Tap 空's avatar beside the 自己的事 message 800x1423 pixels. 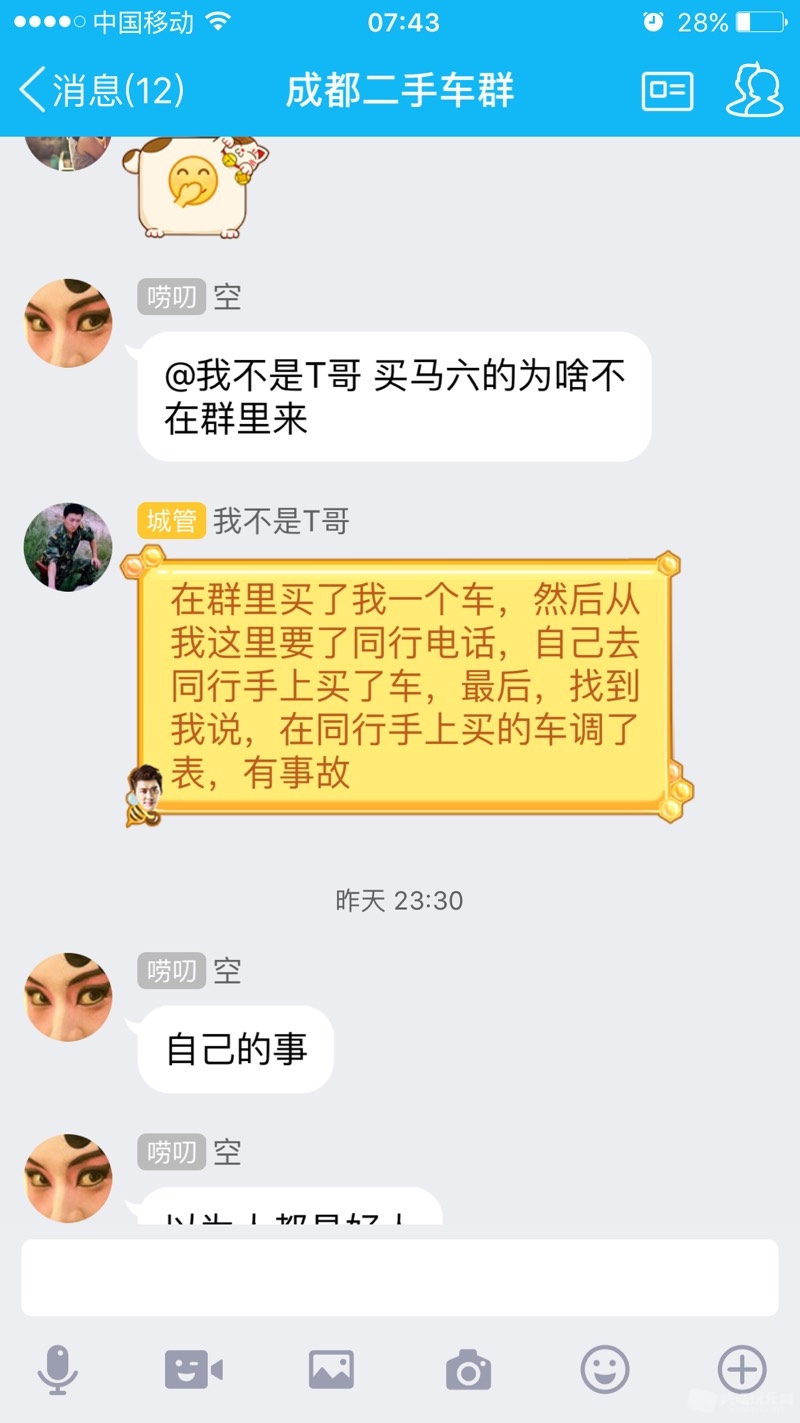tap(68, 997)
